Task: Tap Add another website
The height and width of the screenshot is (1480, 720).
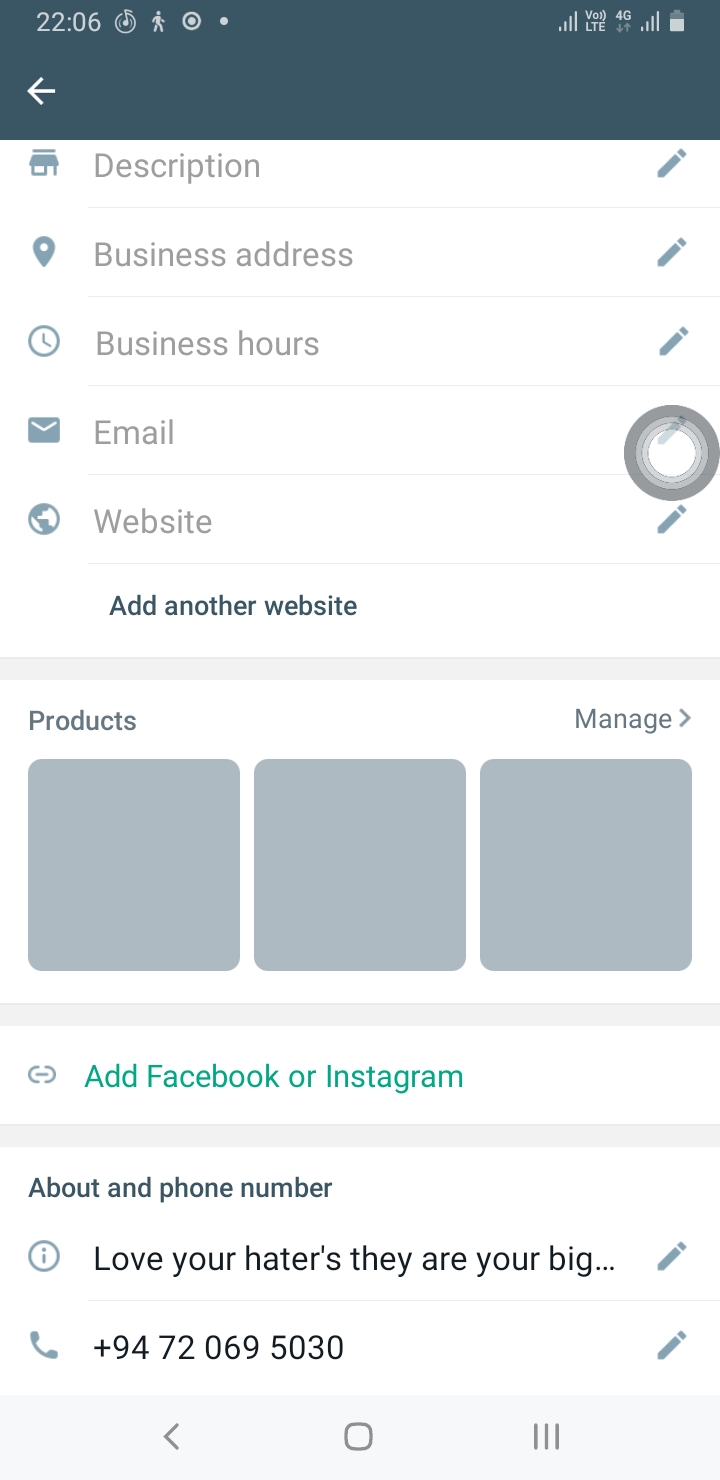Action: point(233,606)
